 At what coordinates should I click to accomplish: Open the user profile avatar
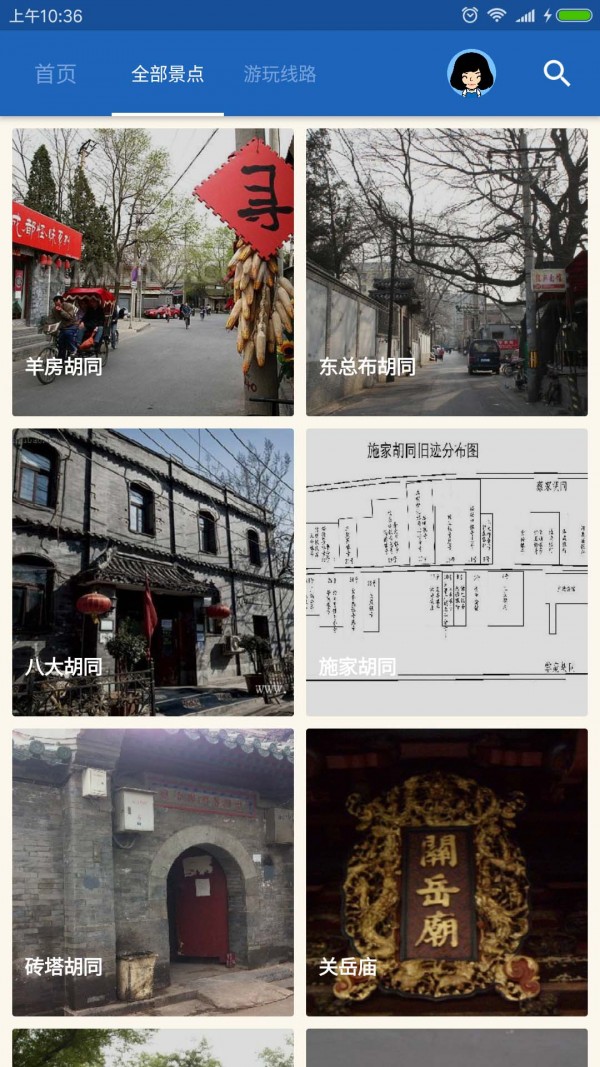pos(471,73)
